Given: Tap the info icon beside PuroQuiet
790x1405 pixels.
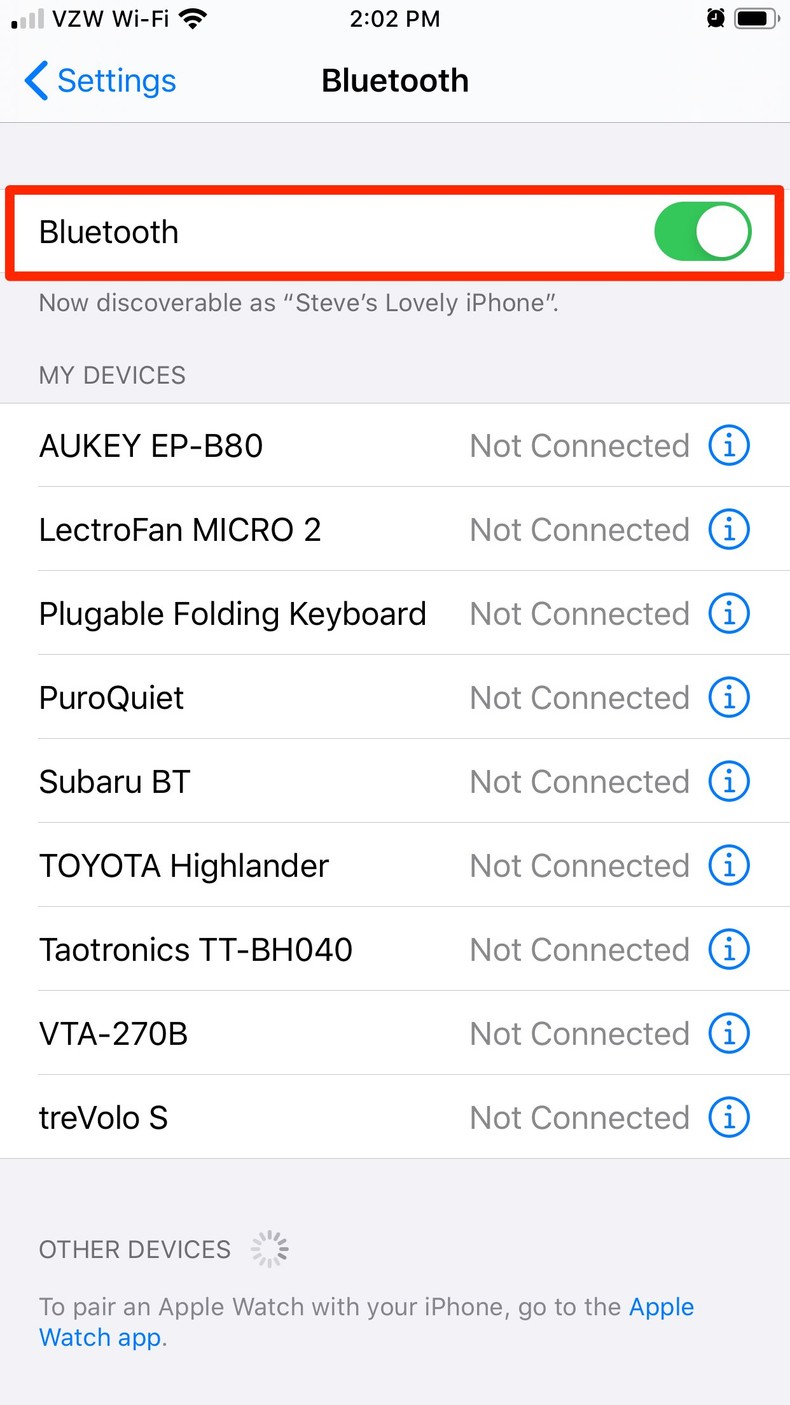Looking at the screenshot, I should tap(729, 698).
